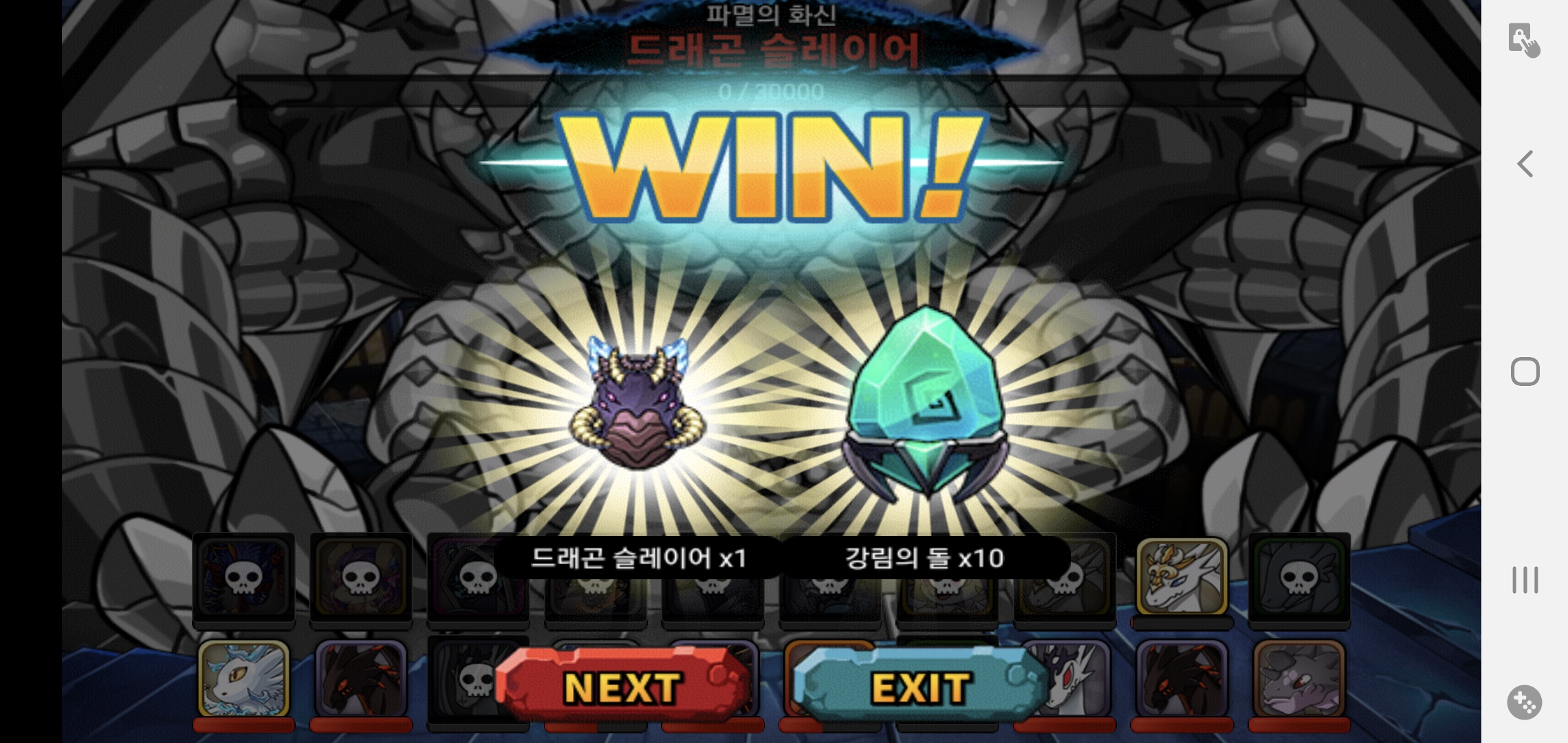Go to the system home screen
Viewport: 1568px width, 743px height.
(x=1525, y=371)
